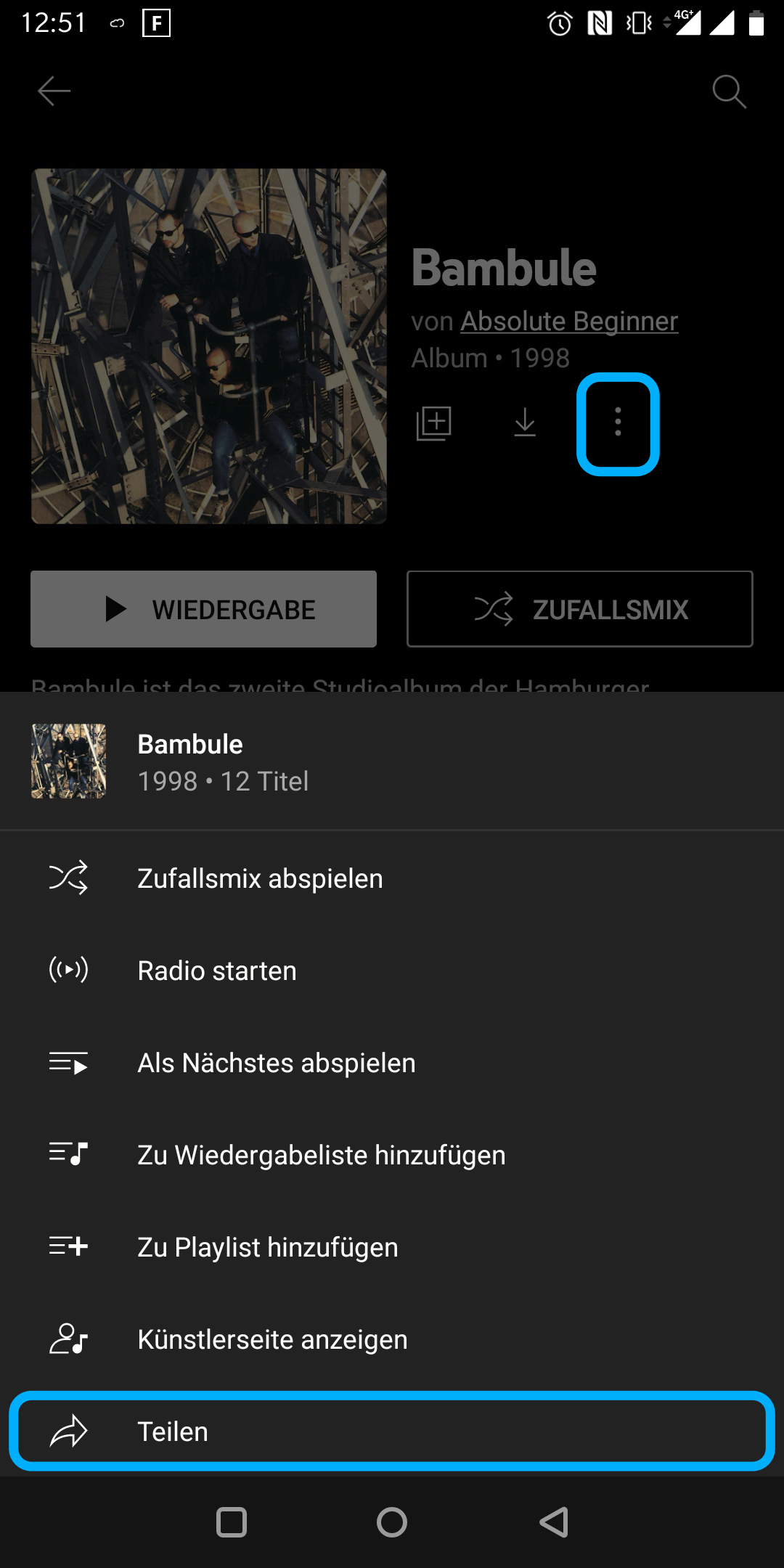The height and width of the screenshot is (1568, 784).
Task: Open search with the magnifier icon
Action: point(729,91)
